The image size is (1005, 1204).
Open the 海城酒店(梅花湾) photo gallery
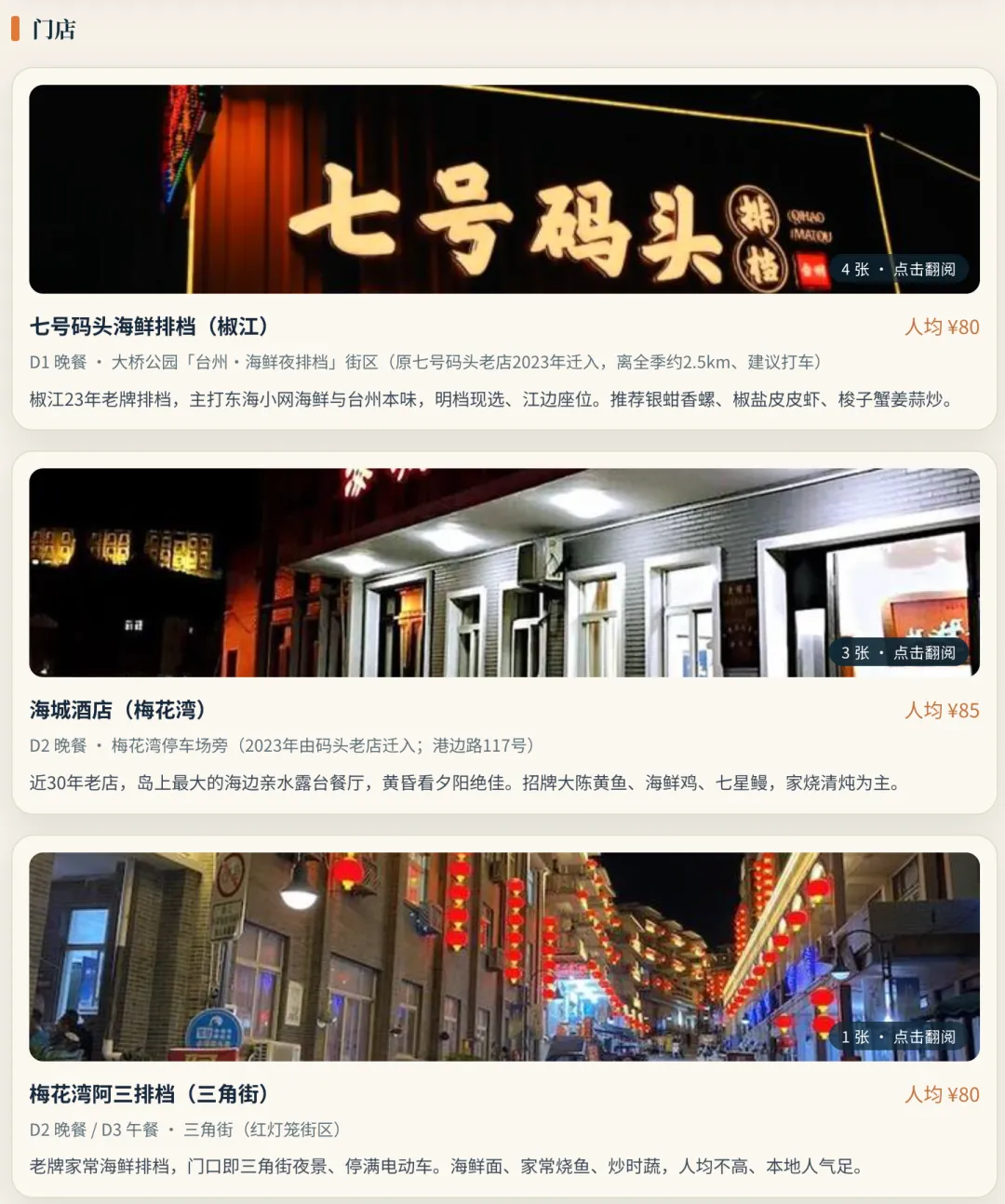504,573
